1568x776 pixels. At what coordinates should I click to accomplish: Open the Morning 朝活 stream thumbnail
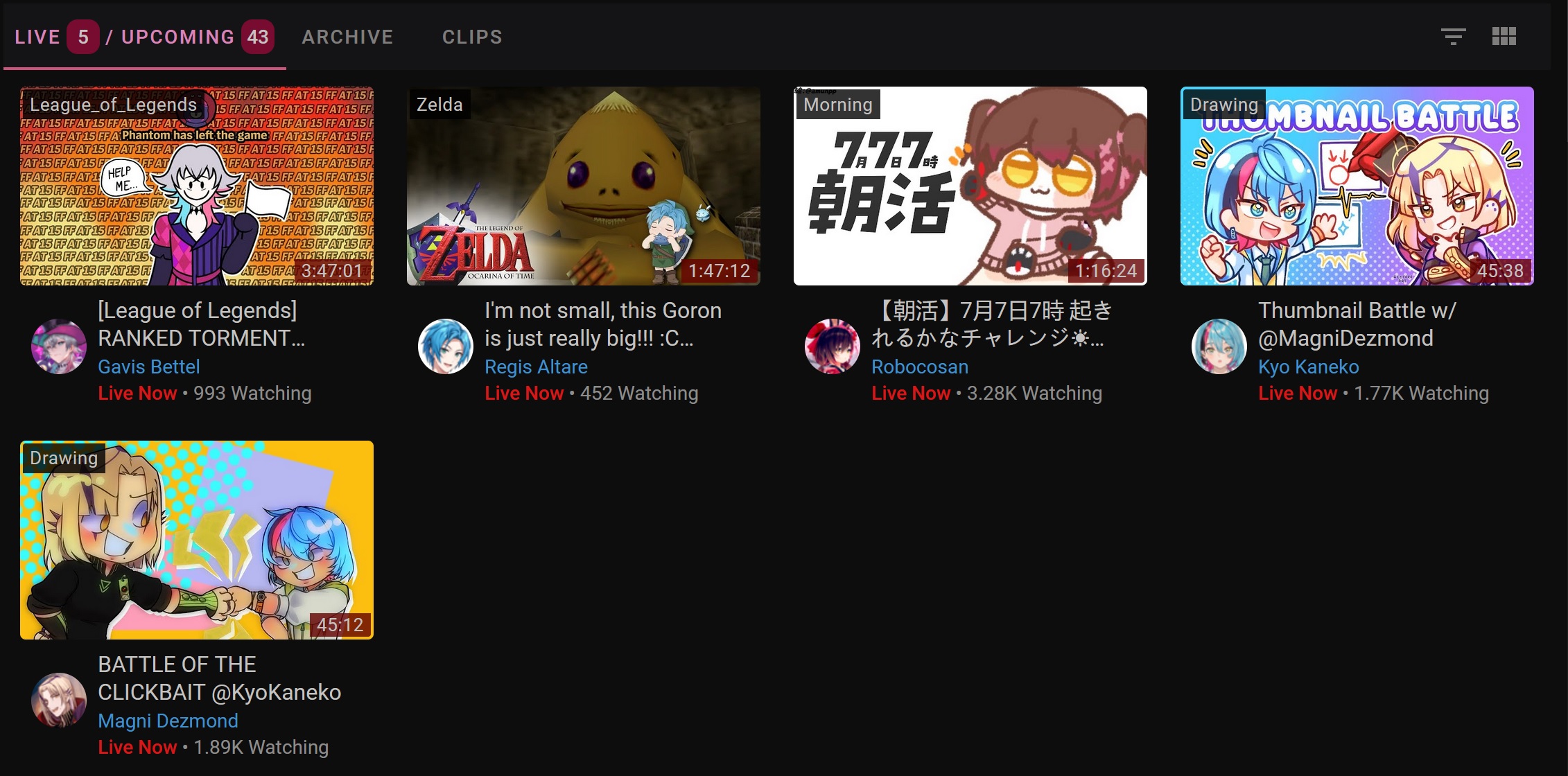970,186
